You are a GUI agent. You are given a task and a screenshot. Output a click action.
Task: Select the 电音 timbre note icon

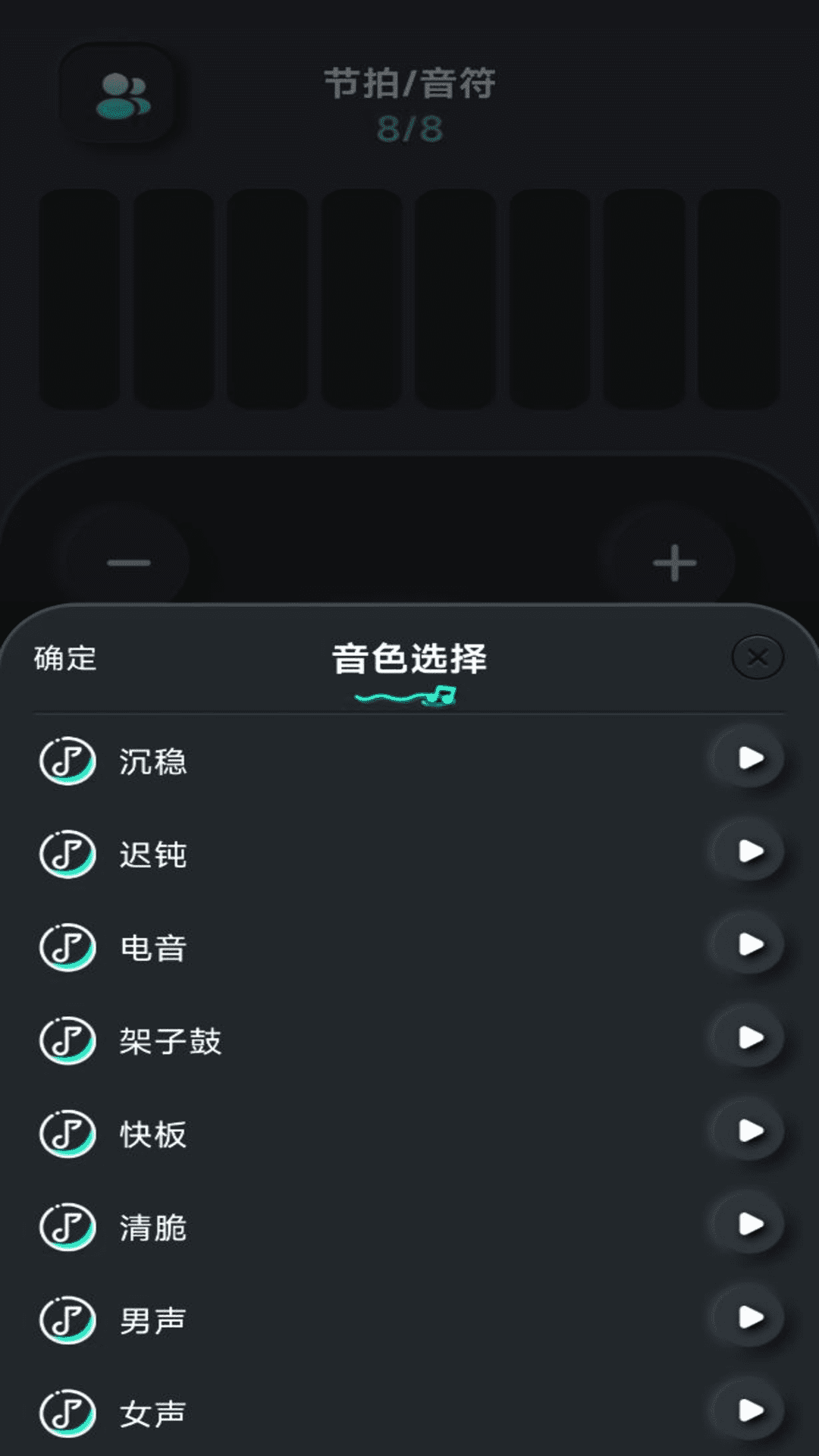coord(67,949)
